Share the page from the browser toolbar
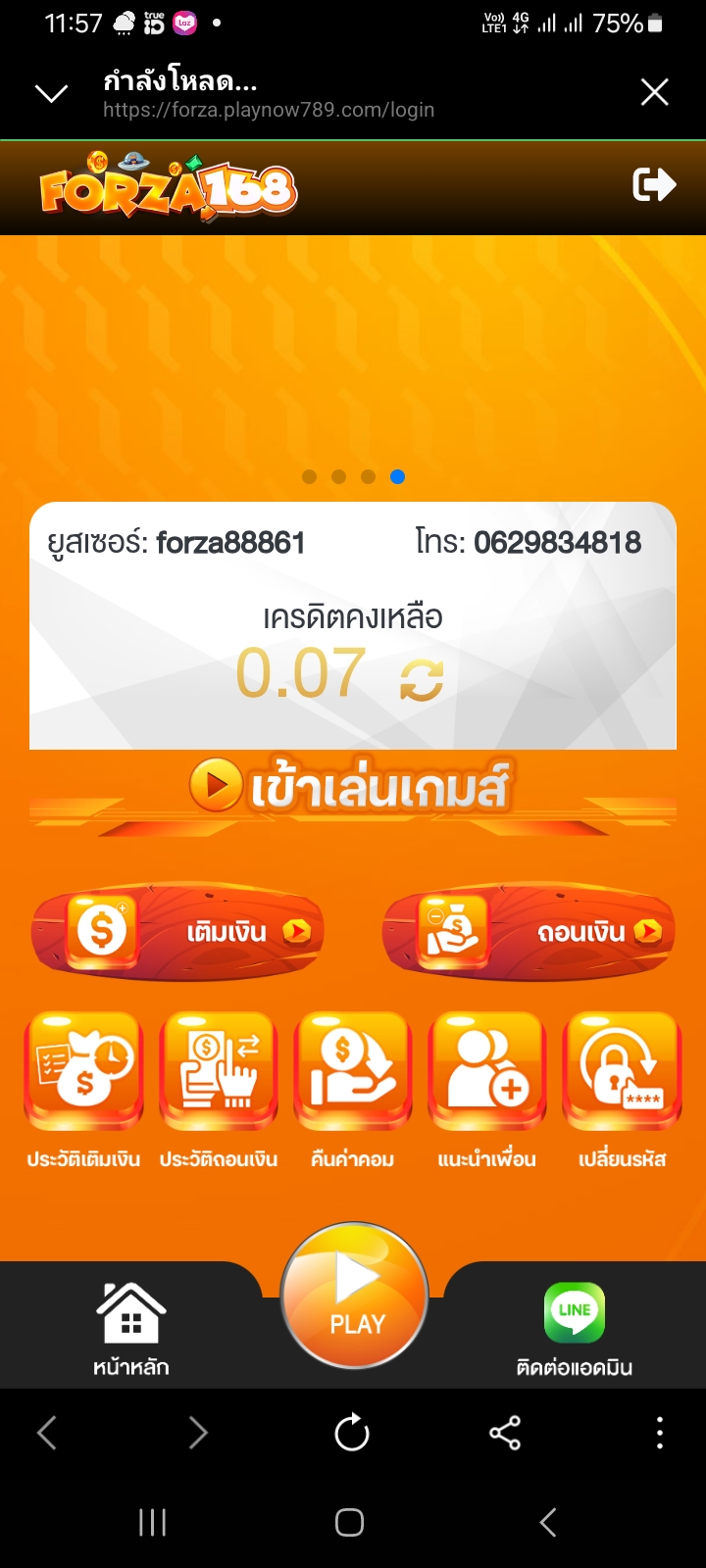Image resolution: width=706 pixels, height=1568 pixels. (x=505, y=1433)
